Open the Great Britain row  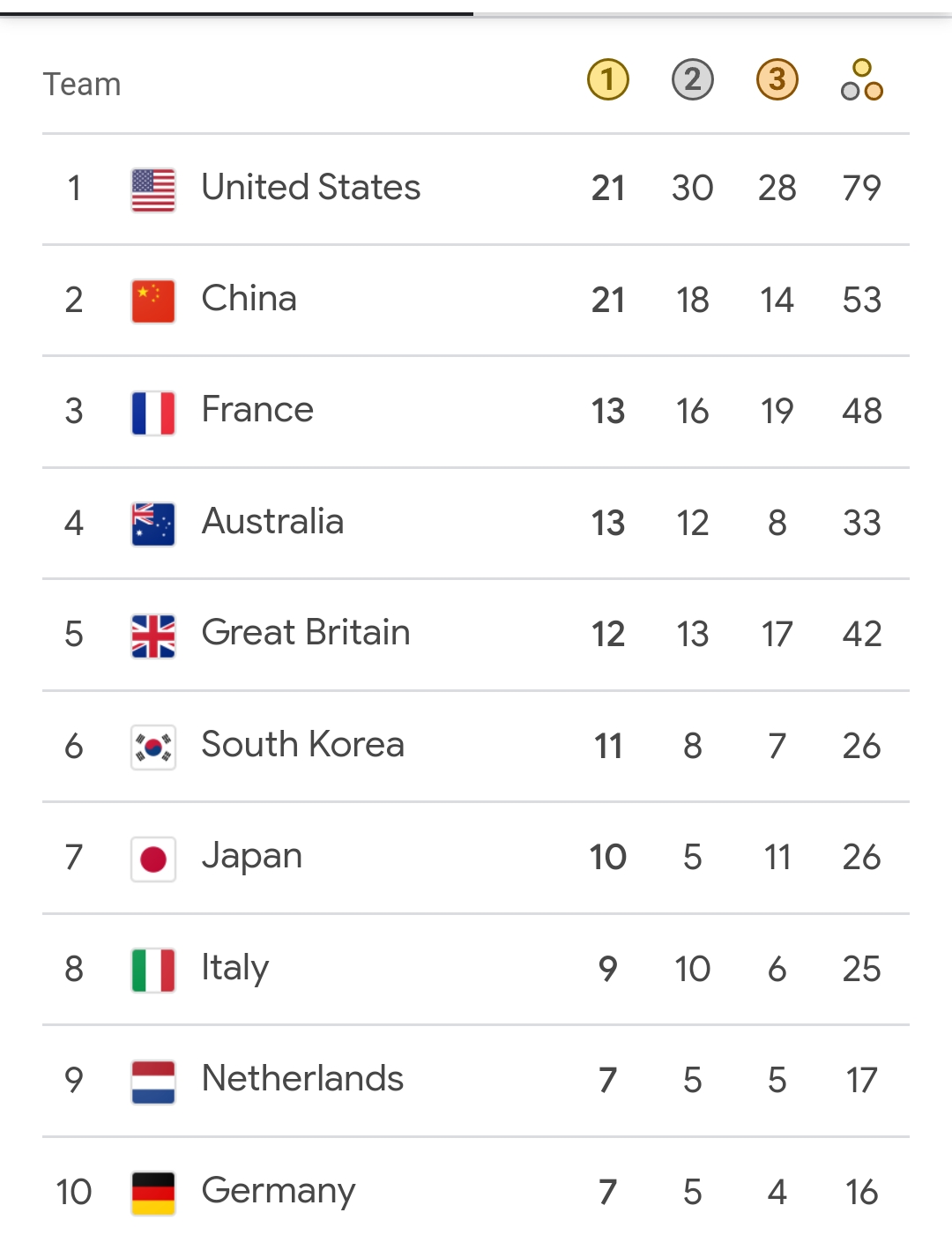305,634
